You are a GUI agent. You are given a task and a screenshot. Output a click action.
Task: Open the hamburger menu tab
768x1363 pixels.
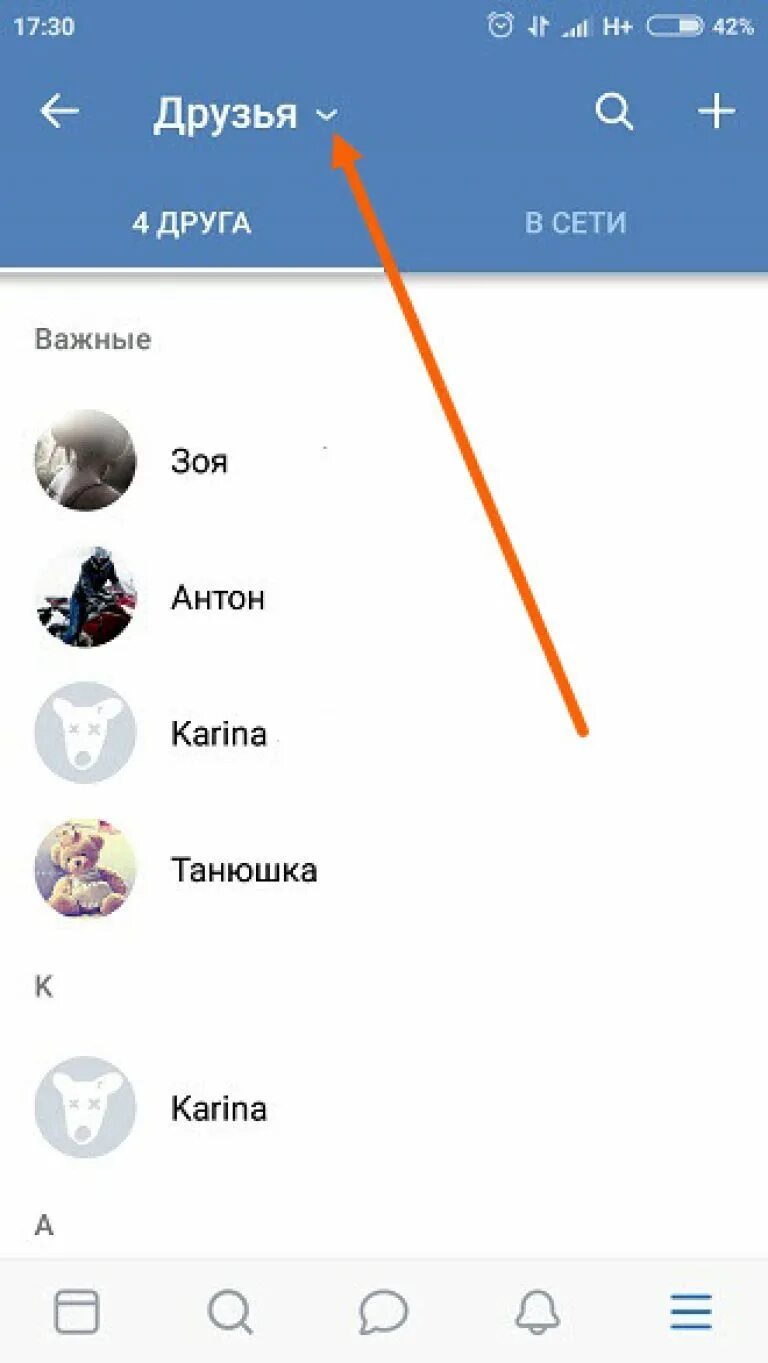(691, 1312)
